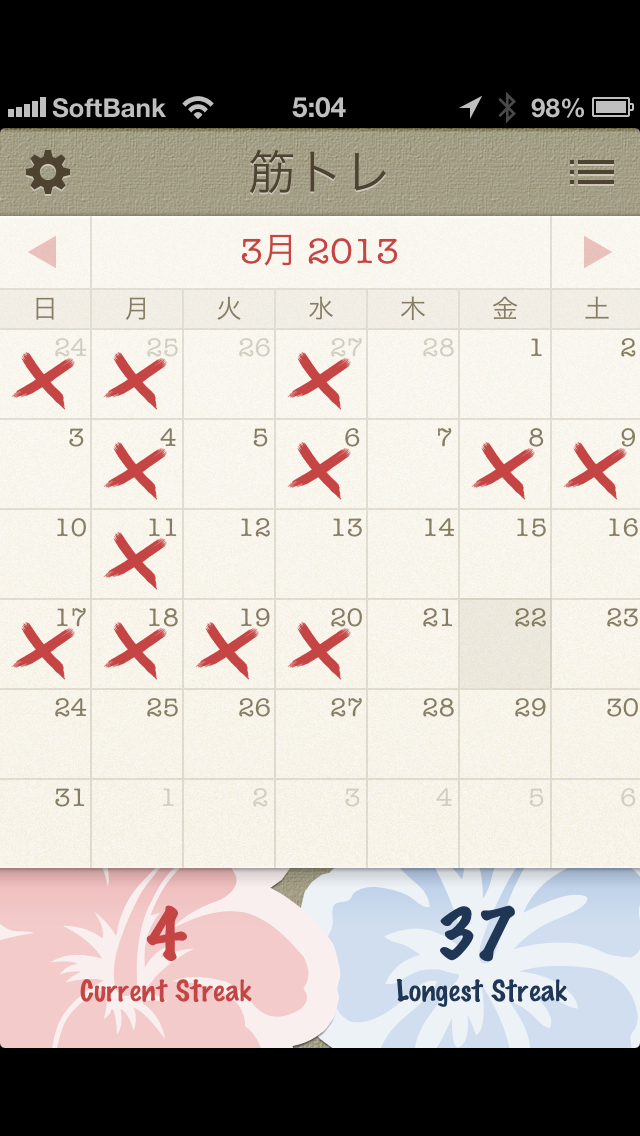Image resolution: width=640 pixels, height=1136 pixels.
Task: Select March 1 on the calendar
Action: 505,375
